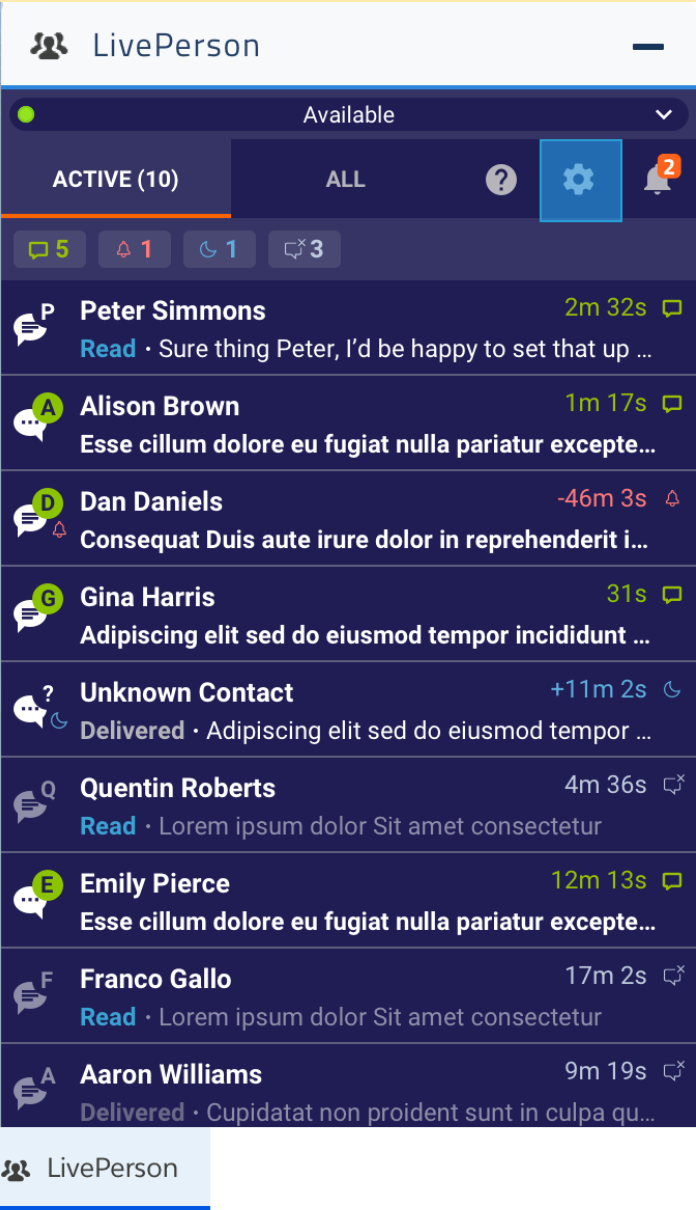Open Franco Gallo's conversation

[x=348, y=996]
